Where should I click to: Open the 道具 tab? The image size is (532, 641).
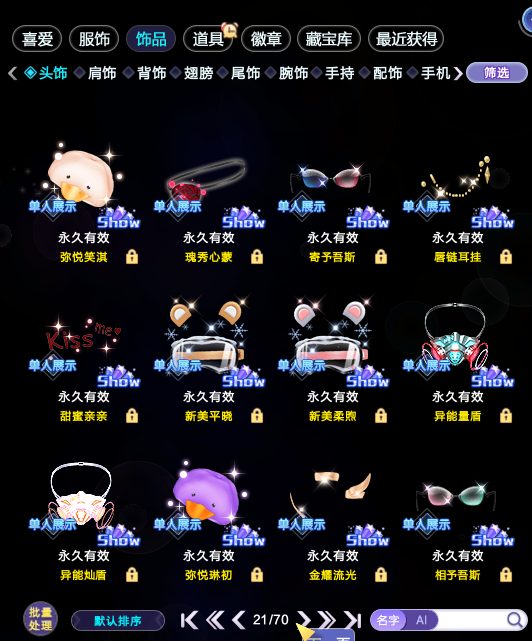point(208,39)
